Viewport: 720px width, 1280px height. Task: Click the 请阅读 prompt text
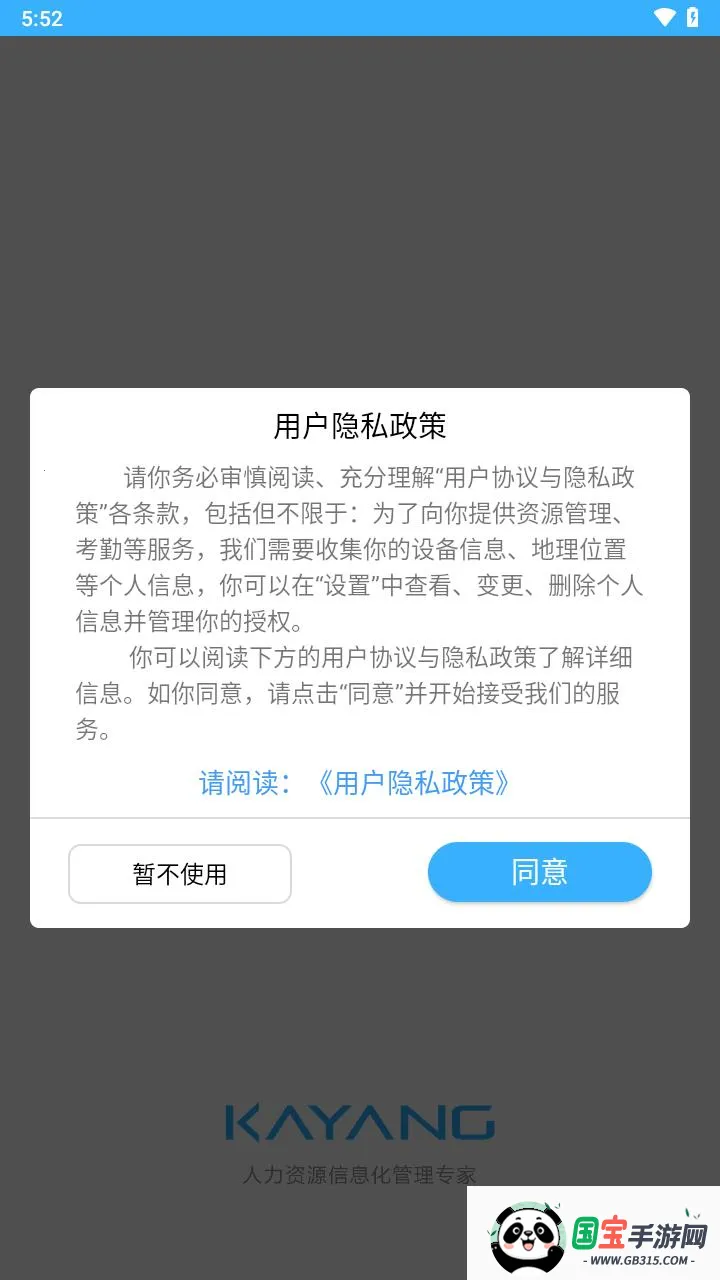243,784
